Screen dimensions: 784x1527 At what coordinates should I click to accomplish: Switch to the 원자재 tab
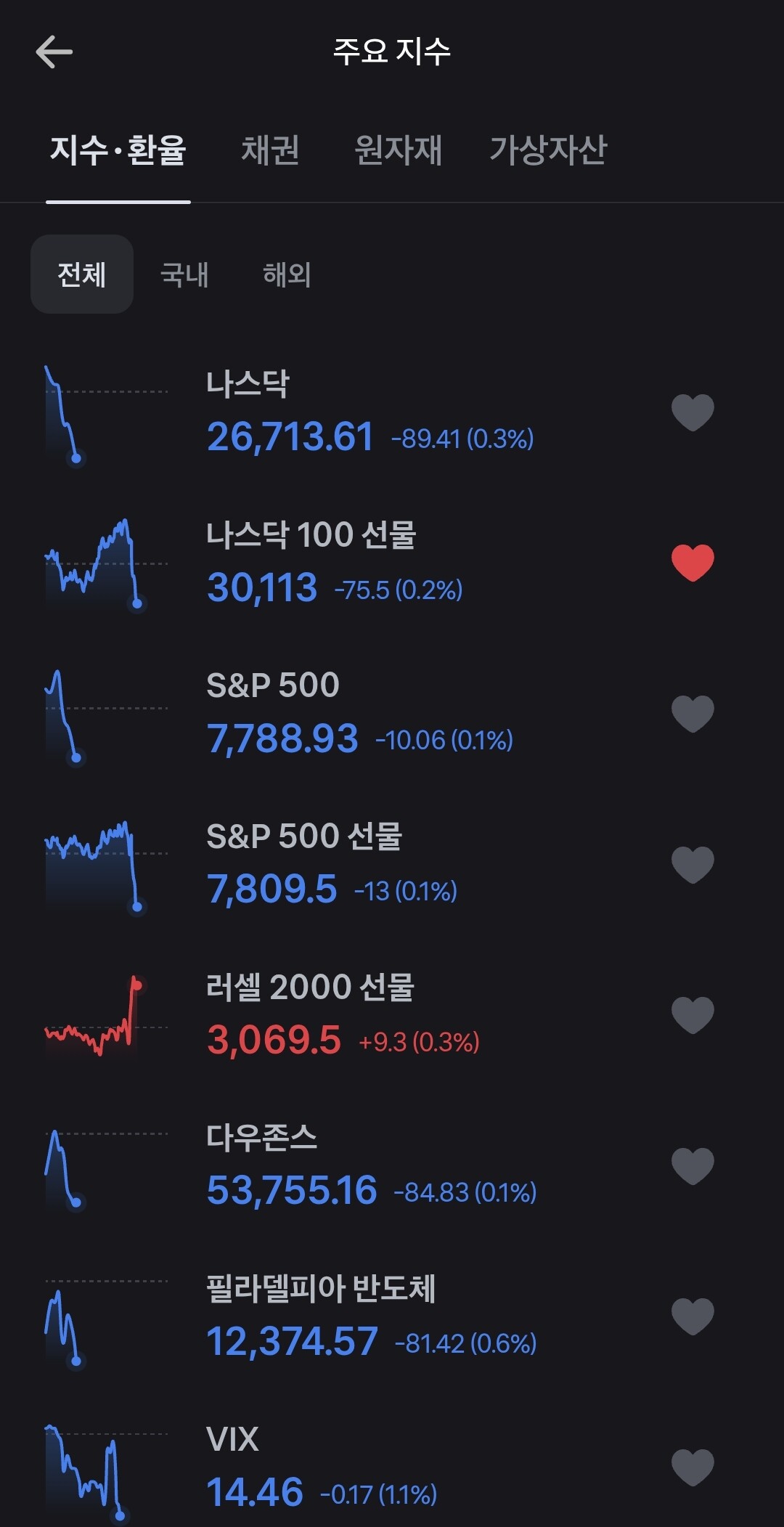tap(398, 150)
